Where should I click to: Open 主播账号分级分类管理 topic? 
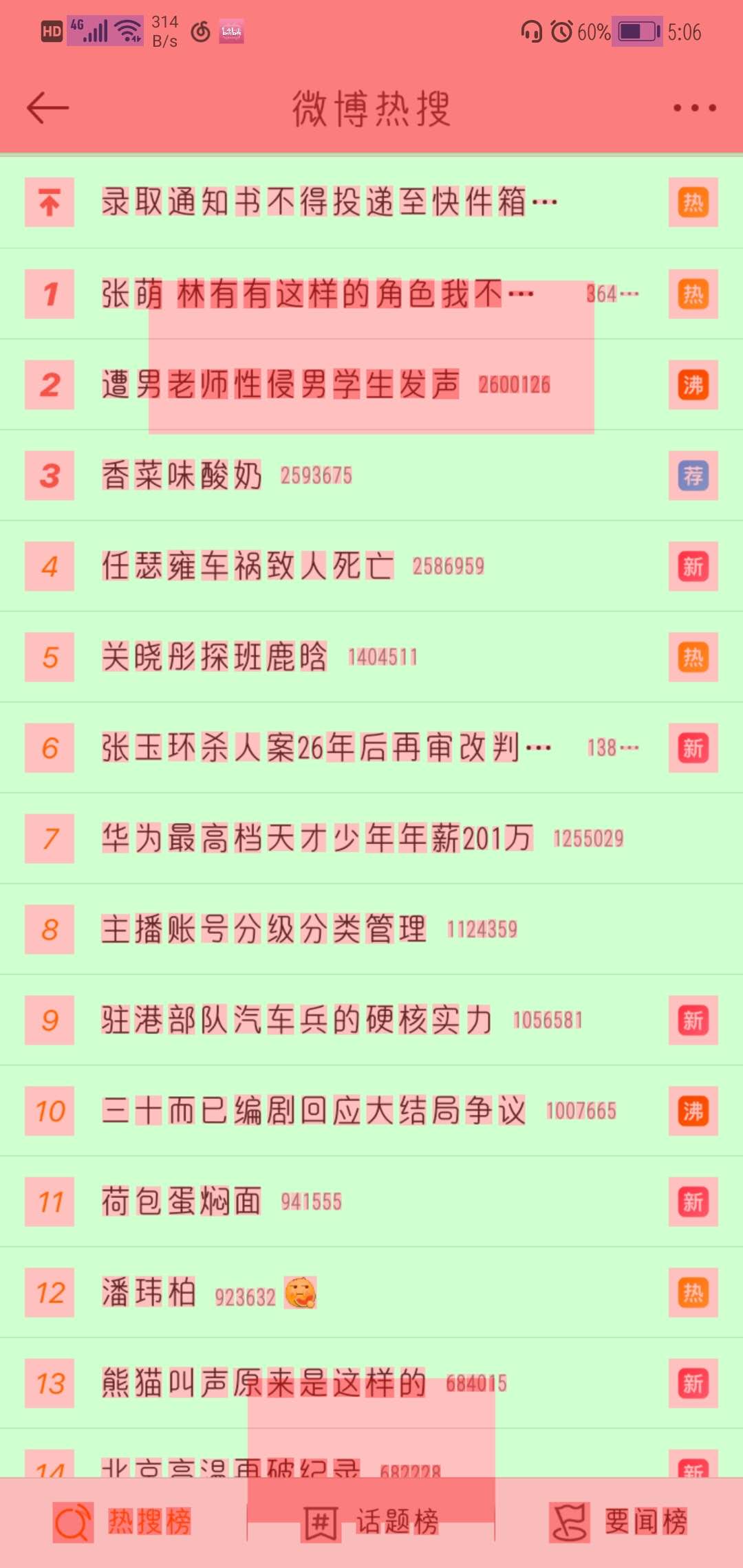pos(263,929)
